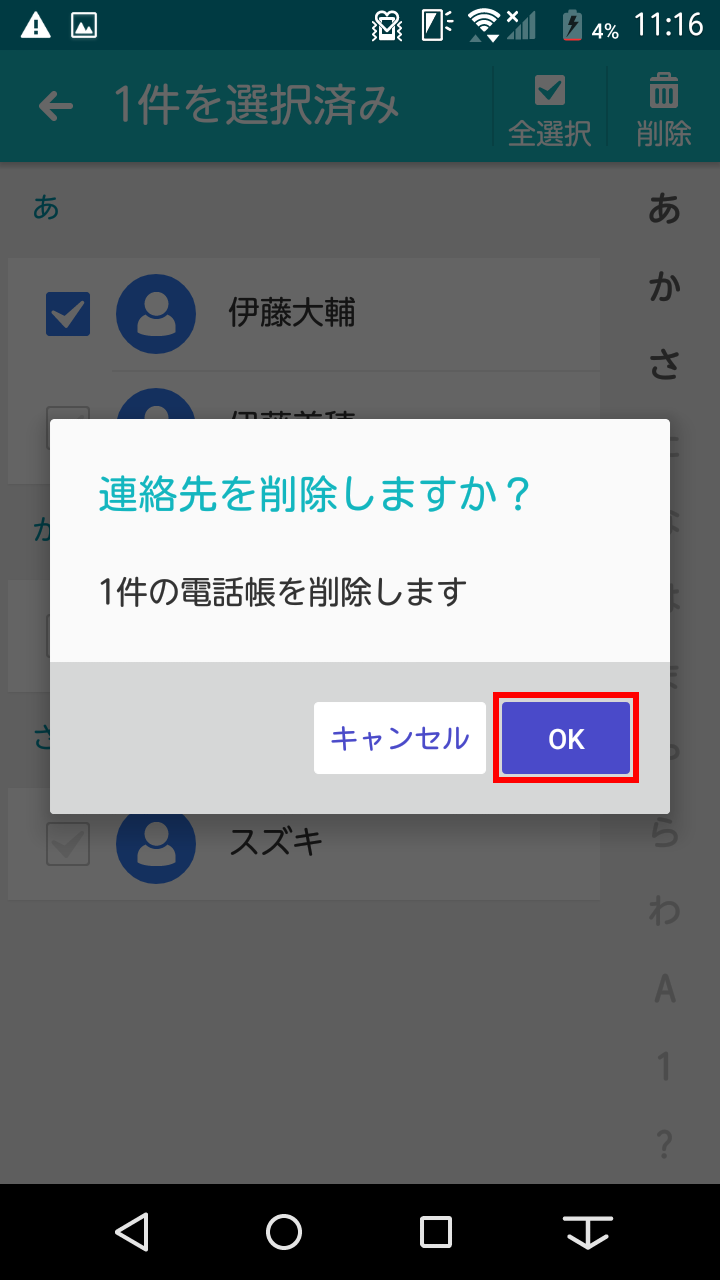720x1280 pixels.
Task: Tap キャンセル to cancel the deletion
Action: click(x=400, y=738)
